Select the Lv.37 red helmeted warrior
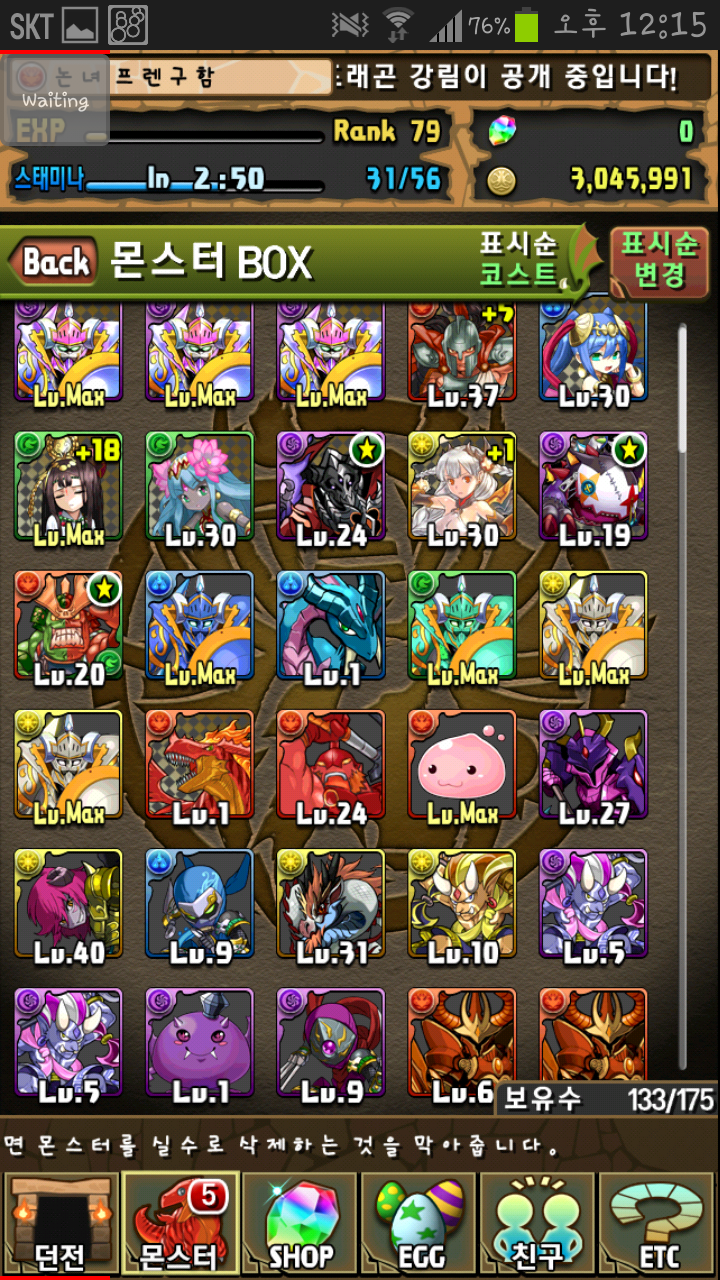The image size is (720, 1280). [462, 355]
